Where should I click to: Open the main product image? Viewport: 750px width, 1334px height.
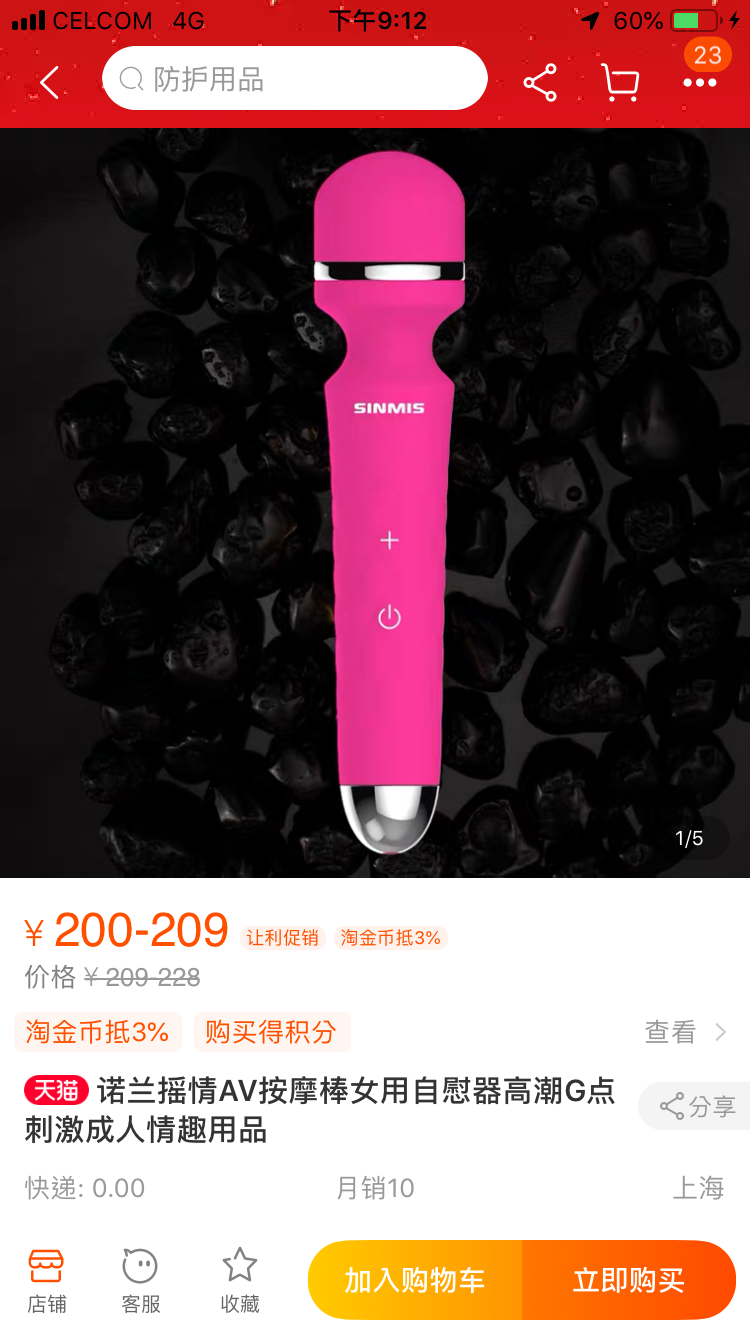point(375,502)
